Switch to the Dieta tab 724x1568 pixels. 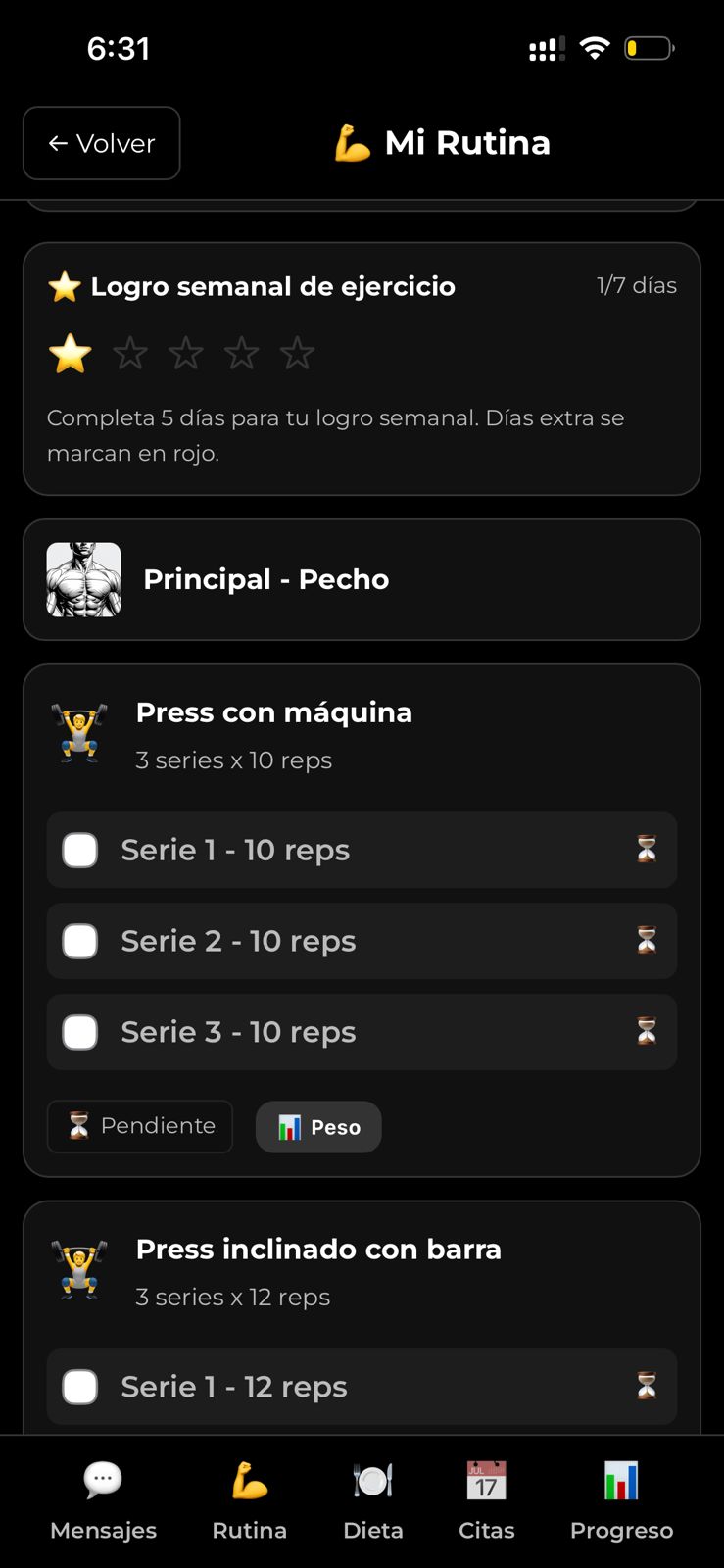[x=372, y=1499]
